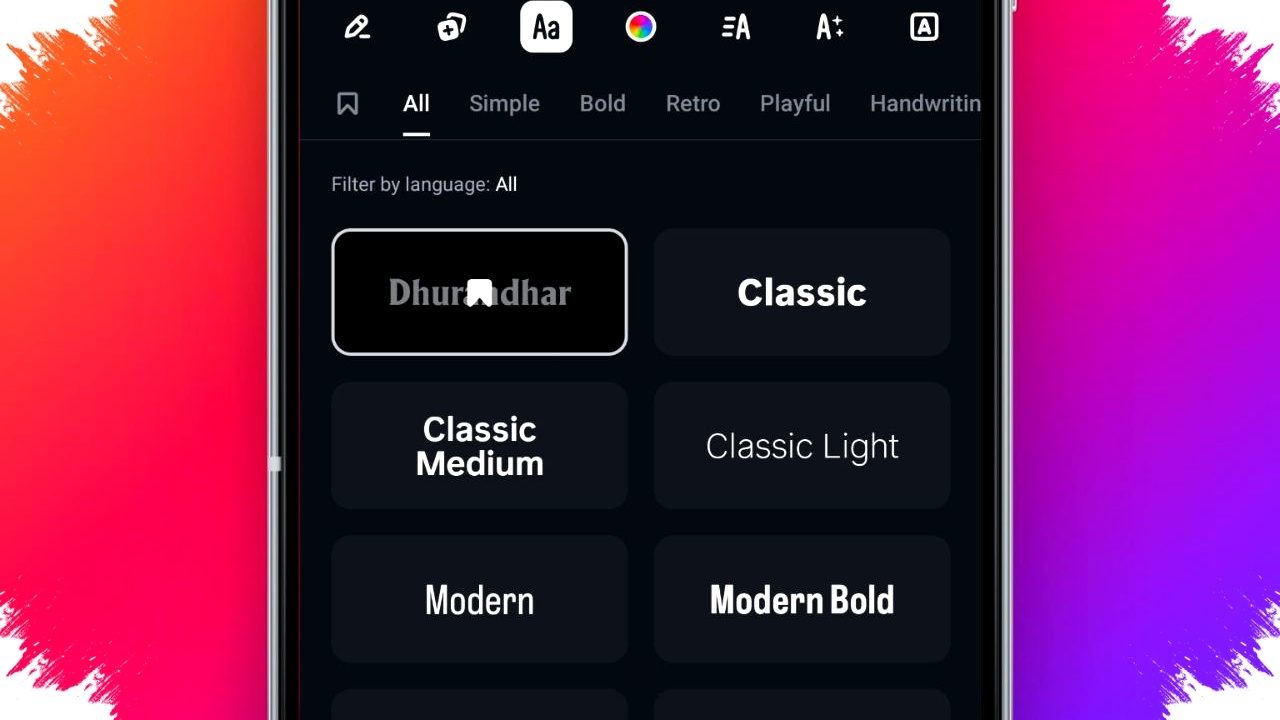Switch to the Bold fonts tab
The image size is (1280, 720).
click(602, 103)
